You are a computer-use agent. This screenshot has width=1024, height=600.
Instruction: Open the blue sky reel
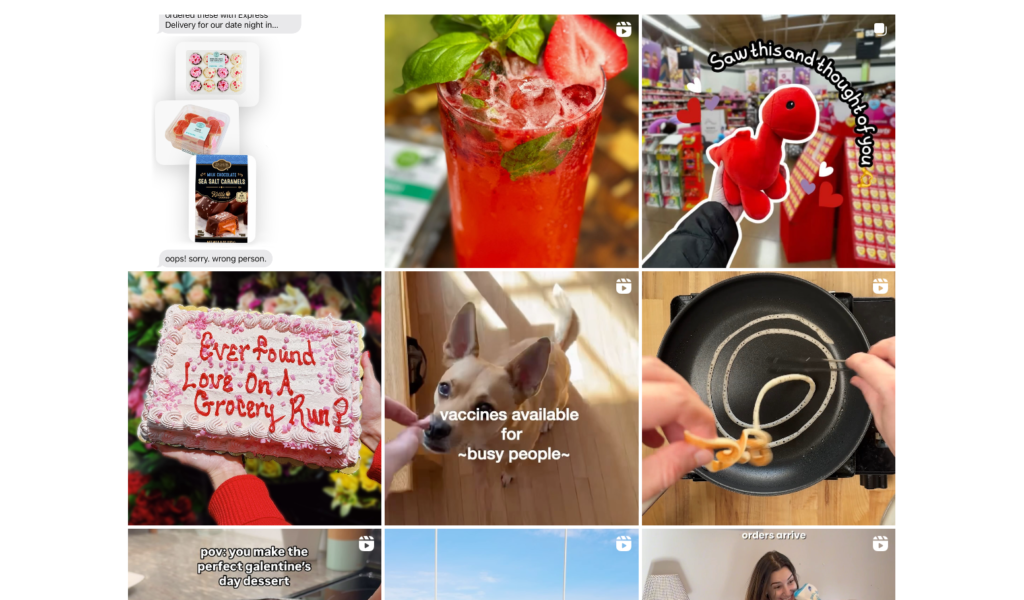(x=511, y=565)
